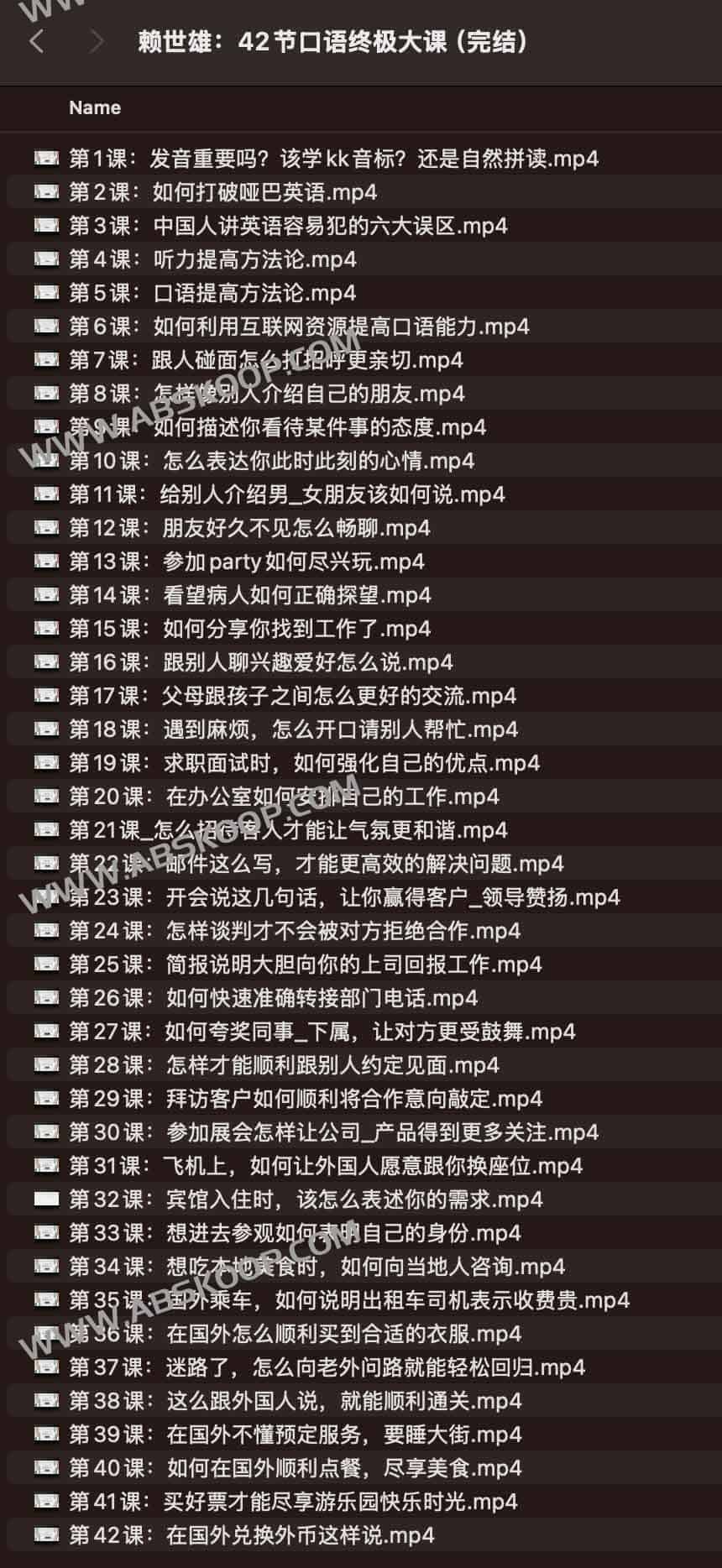Open 第24课 怎样谈判才不会被对方拒绝合作.mp4
This screenshot has width=722, height=1568.
coord(294,931)
